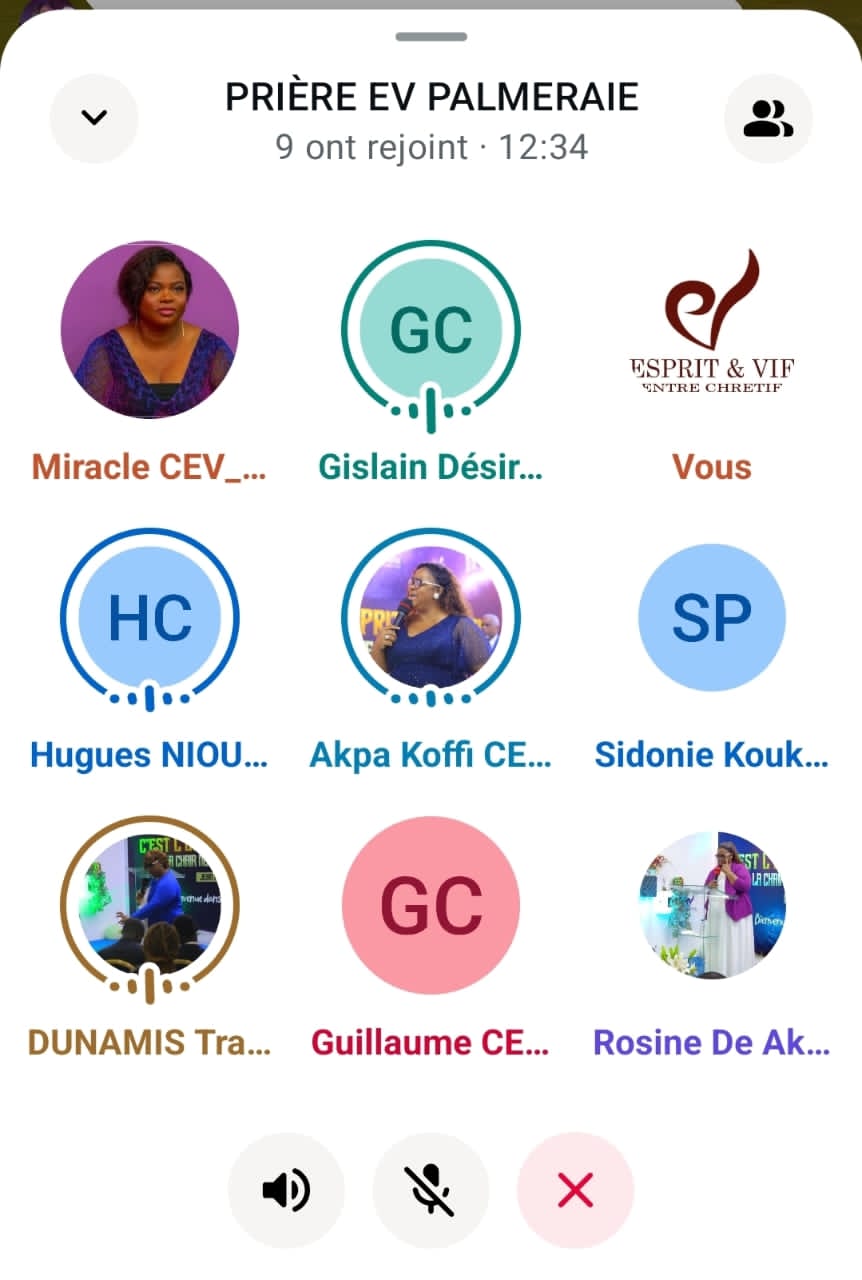Toggle the speaker audio output
The image size is (862, 1280).
tap(286, 1190)
